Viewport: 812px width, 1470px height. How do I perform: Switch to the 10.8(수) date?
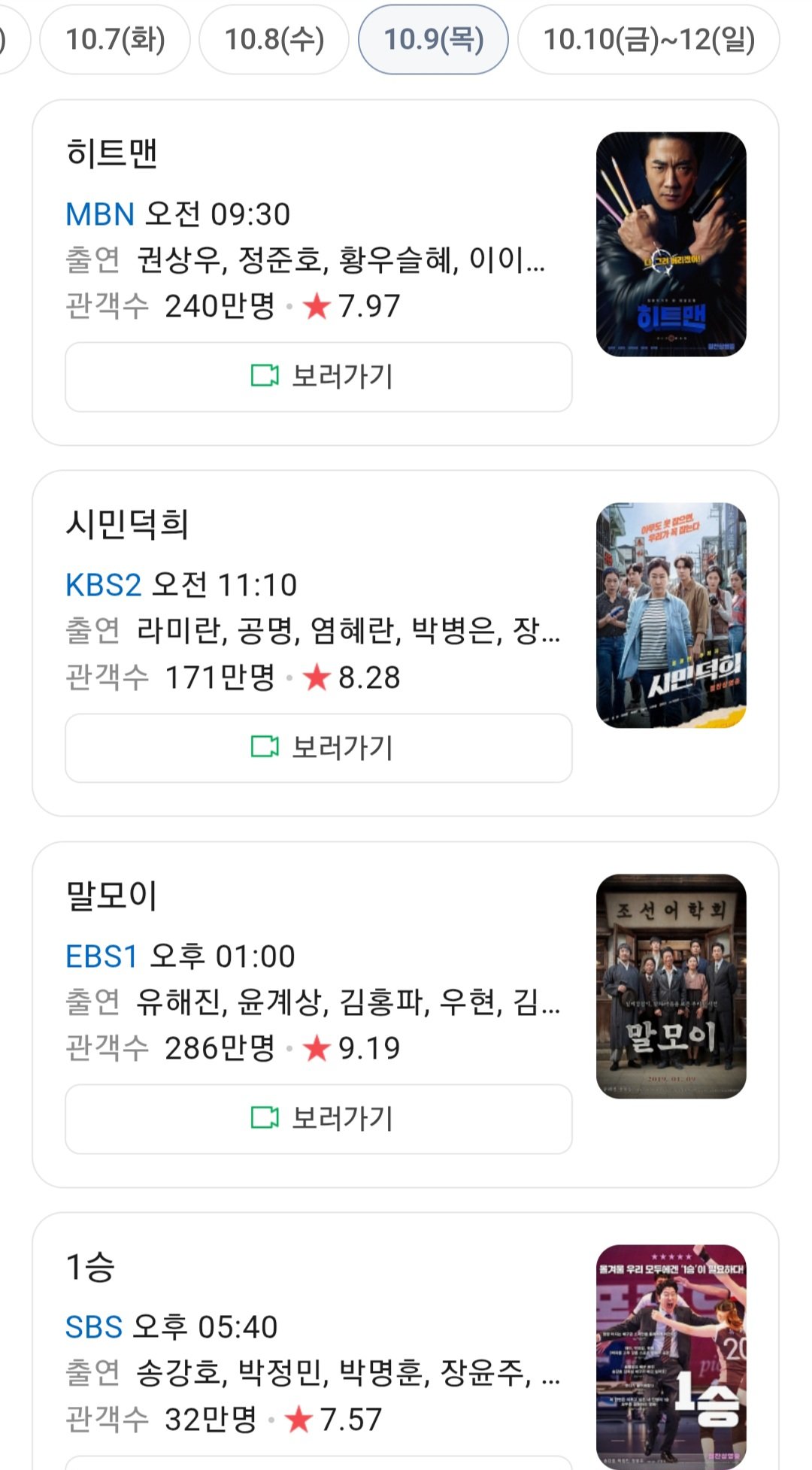274,40
